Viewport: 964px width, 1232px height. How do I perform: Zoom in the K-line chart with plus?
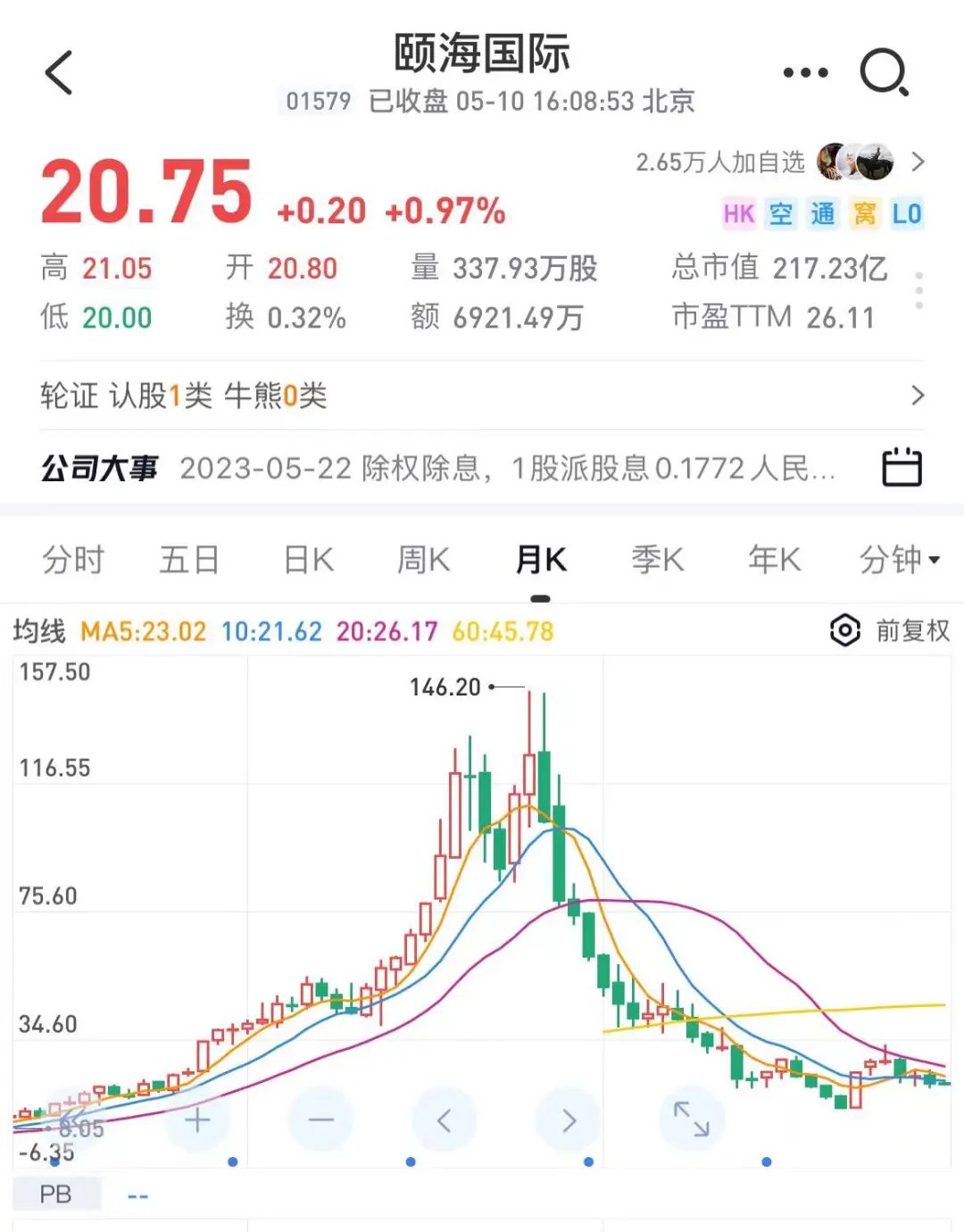pyautogui.click(x=197, y=1120)
